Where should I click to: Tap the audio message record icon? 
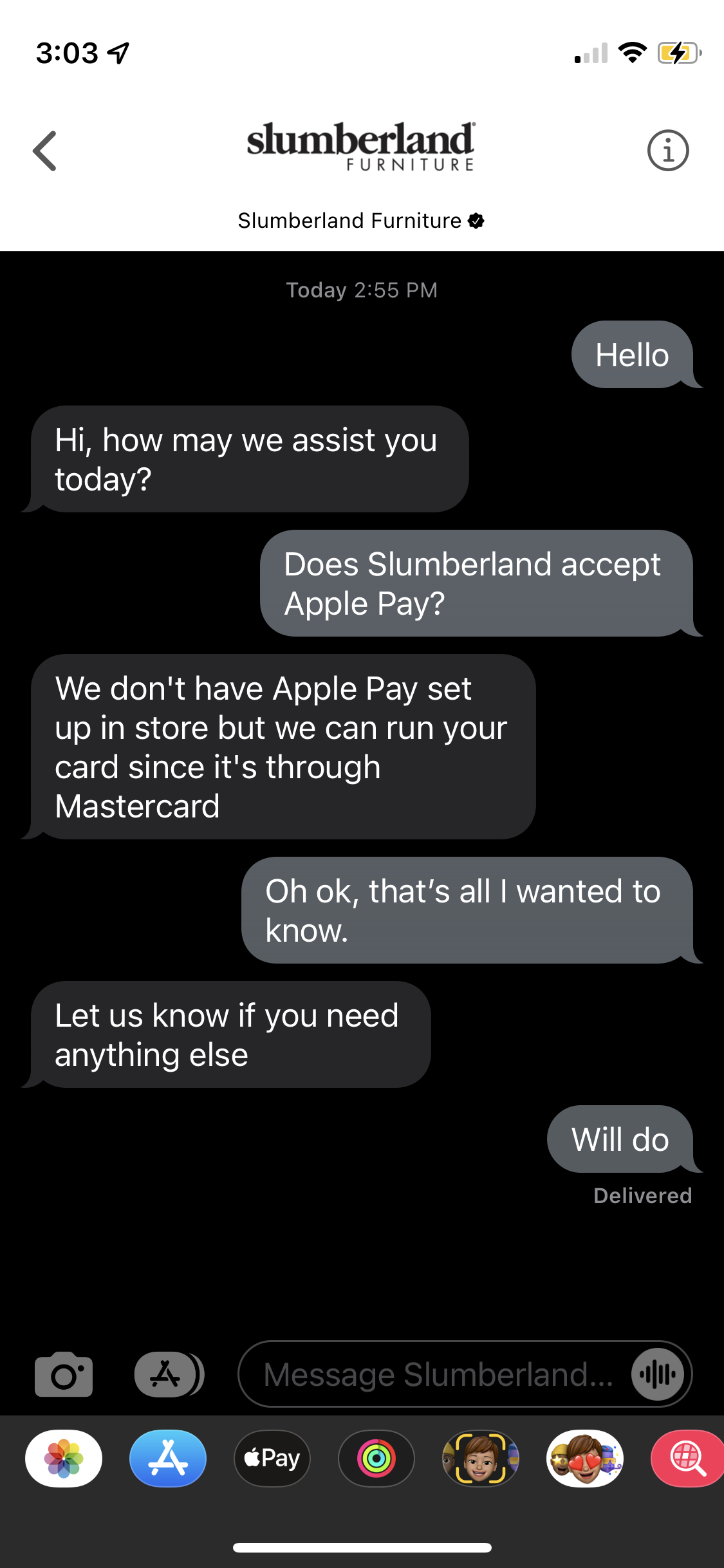pos(658,1374)
